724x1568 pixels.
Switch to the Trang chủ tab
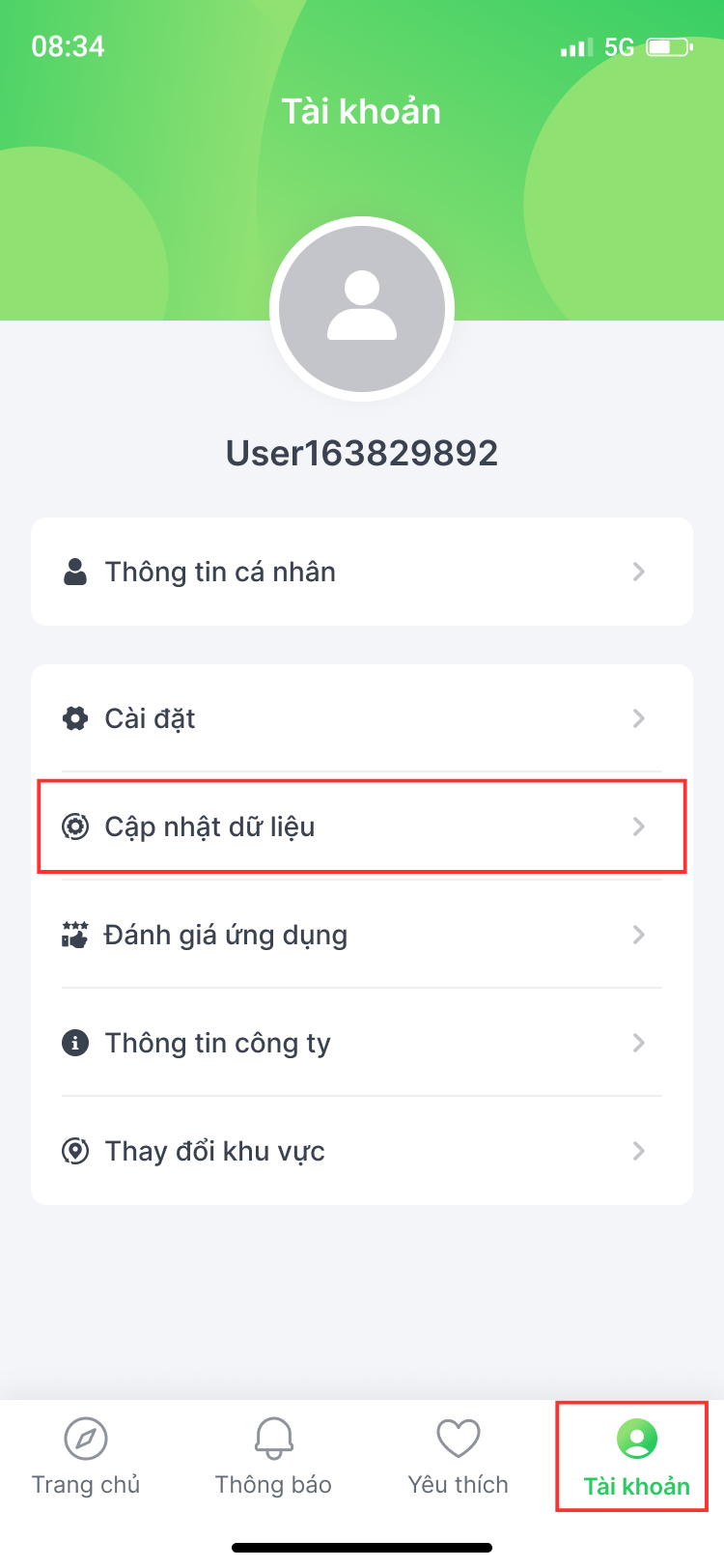point(86,1457)
